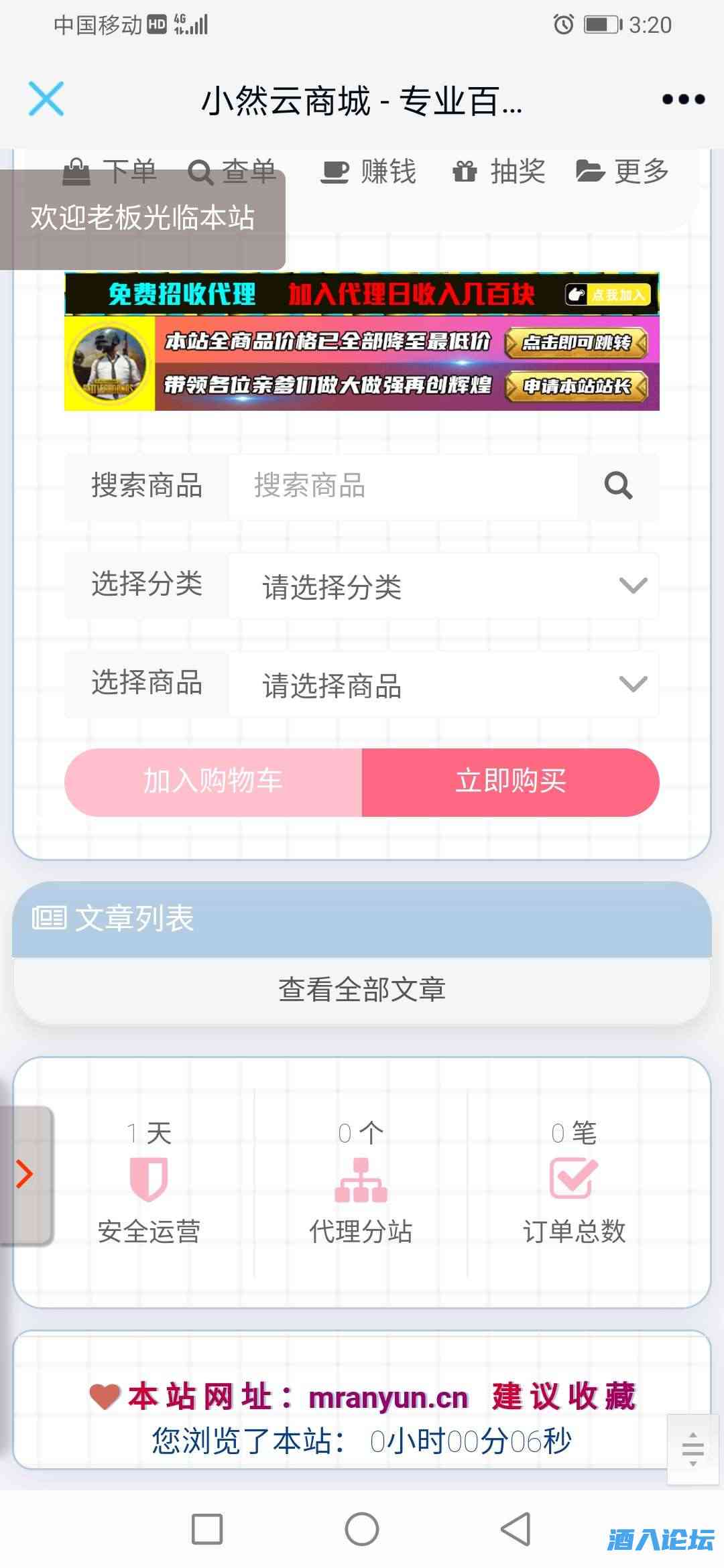The width and height of the screenshot is (724, 1568).
Task: Tap 立即购买
Action: pyautogui.click(x=511, y=782)
